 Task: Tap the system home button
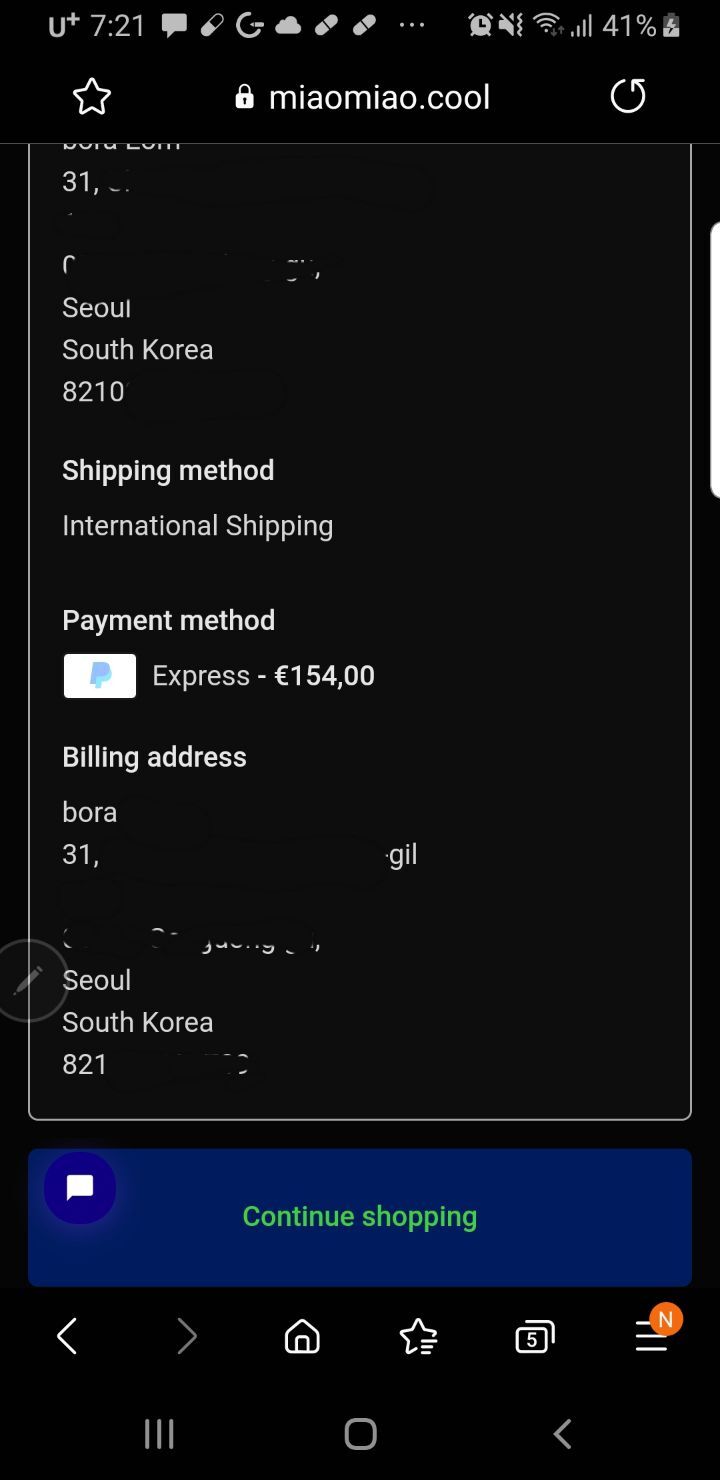360,1434
